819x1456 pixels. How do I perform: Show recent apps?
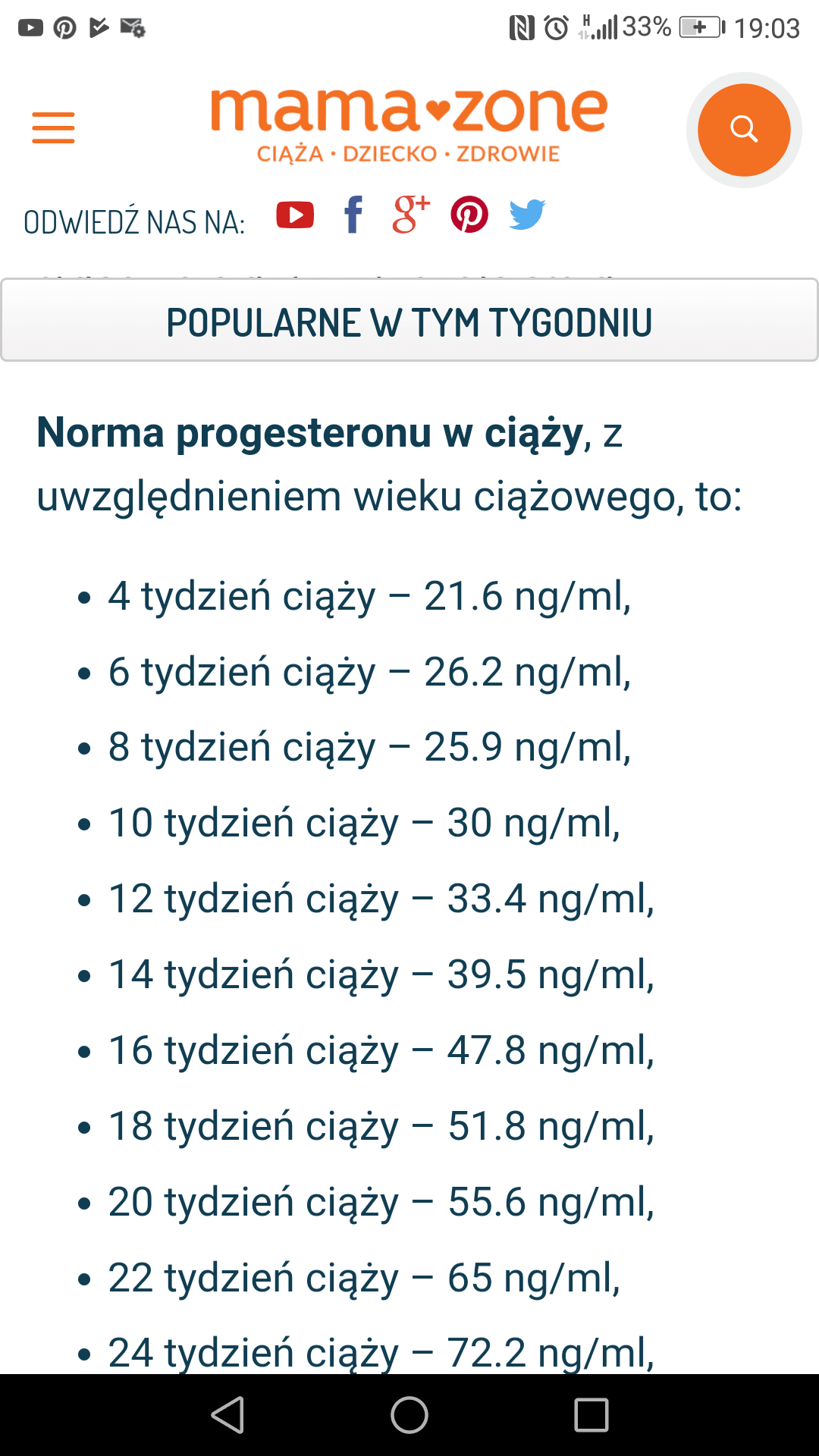tap(591, 1415)
